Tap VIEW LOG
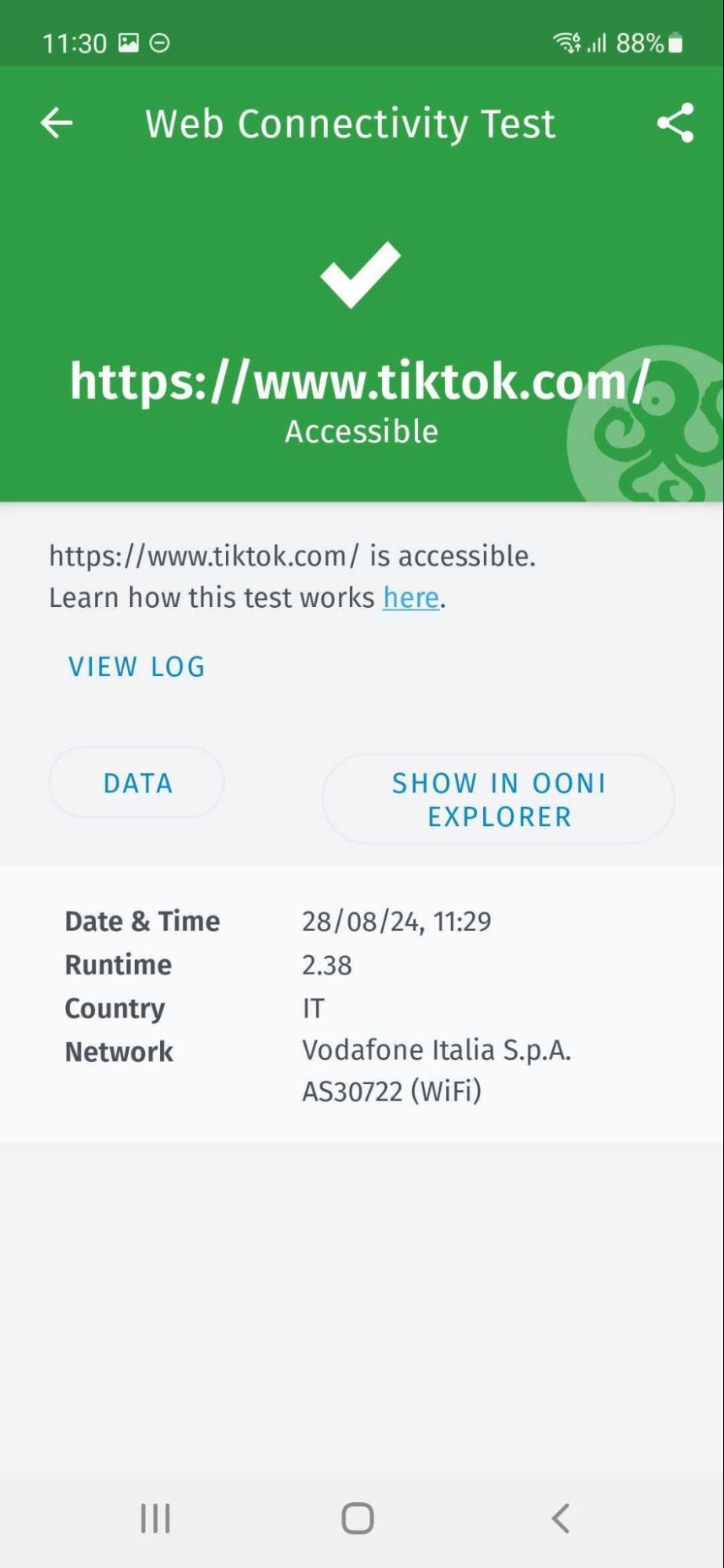Screen dimensions: 724x1568 [x=137, y=667]
